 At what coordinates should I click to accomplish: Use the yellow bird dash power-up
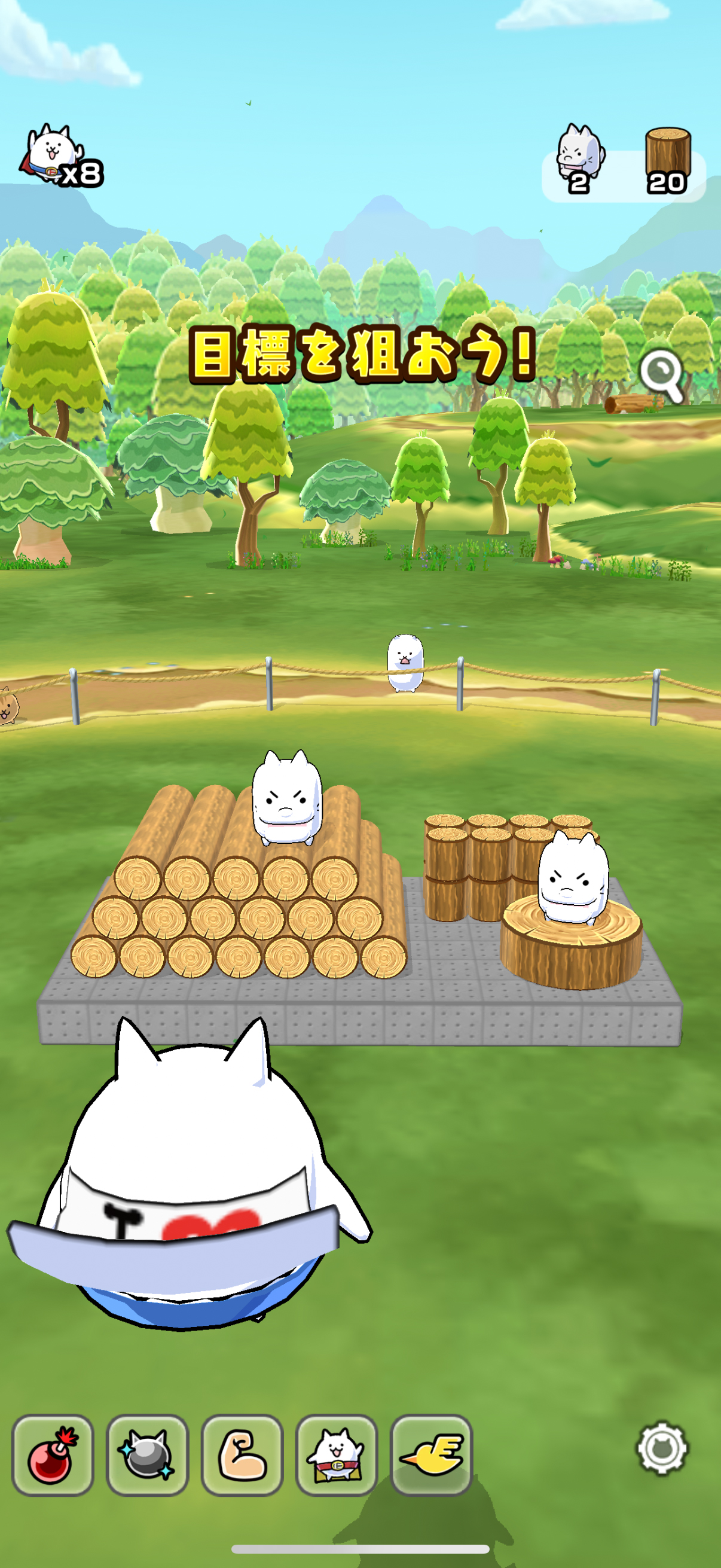tap(431, 1454)
